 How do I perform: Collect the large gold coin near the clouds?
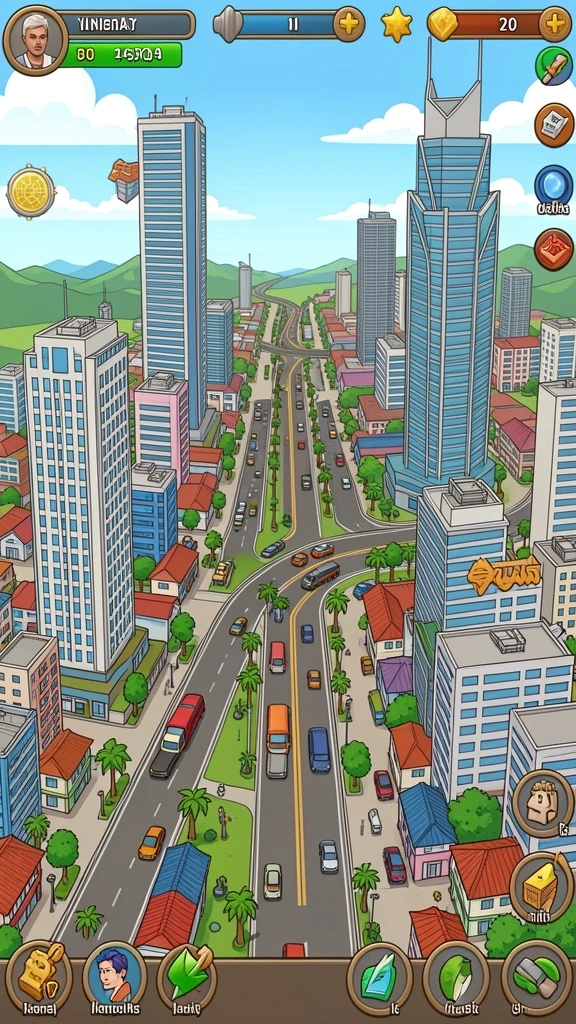(x=31, y=192)
